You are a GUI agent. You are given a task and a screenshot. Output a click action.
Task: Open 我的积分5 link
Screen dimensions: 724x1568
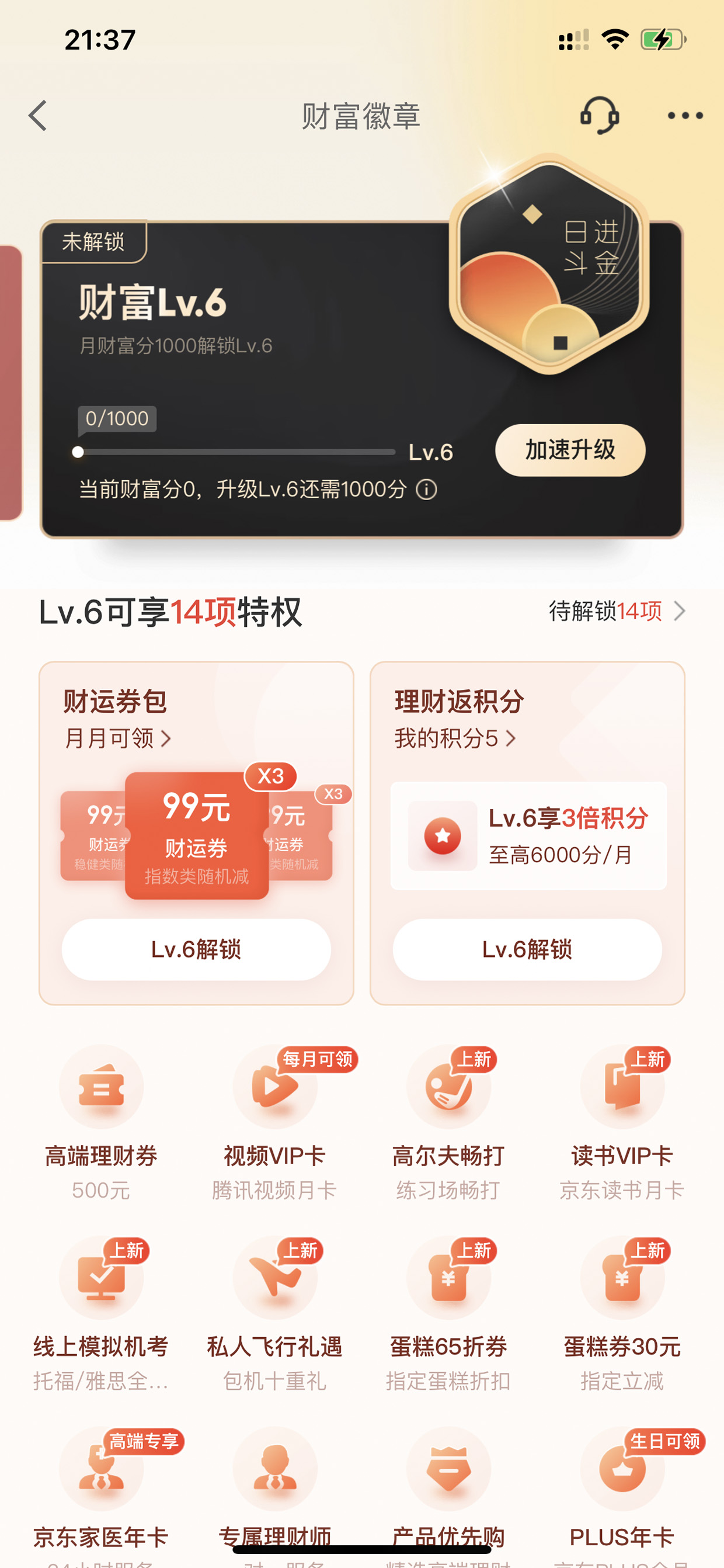click(455, 738)
